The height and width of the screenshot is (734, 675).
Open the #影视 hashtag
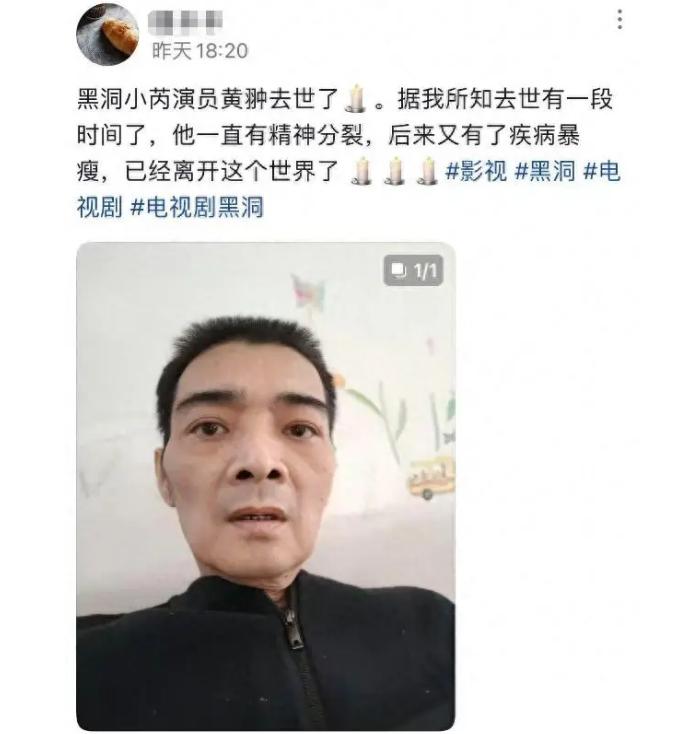point(476,171)
